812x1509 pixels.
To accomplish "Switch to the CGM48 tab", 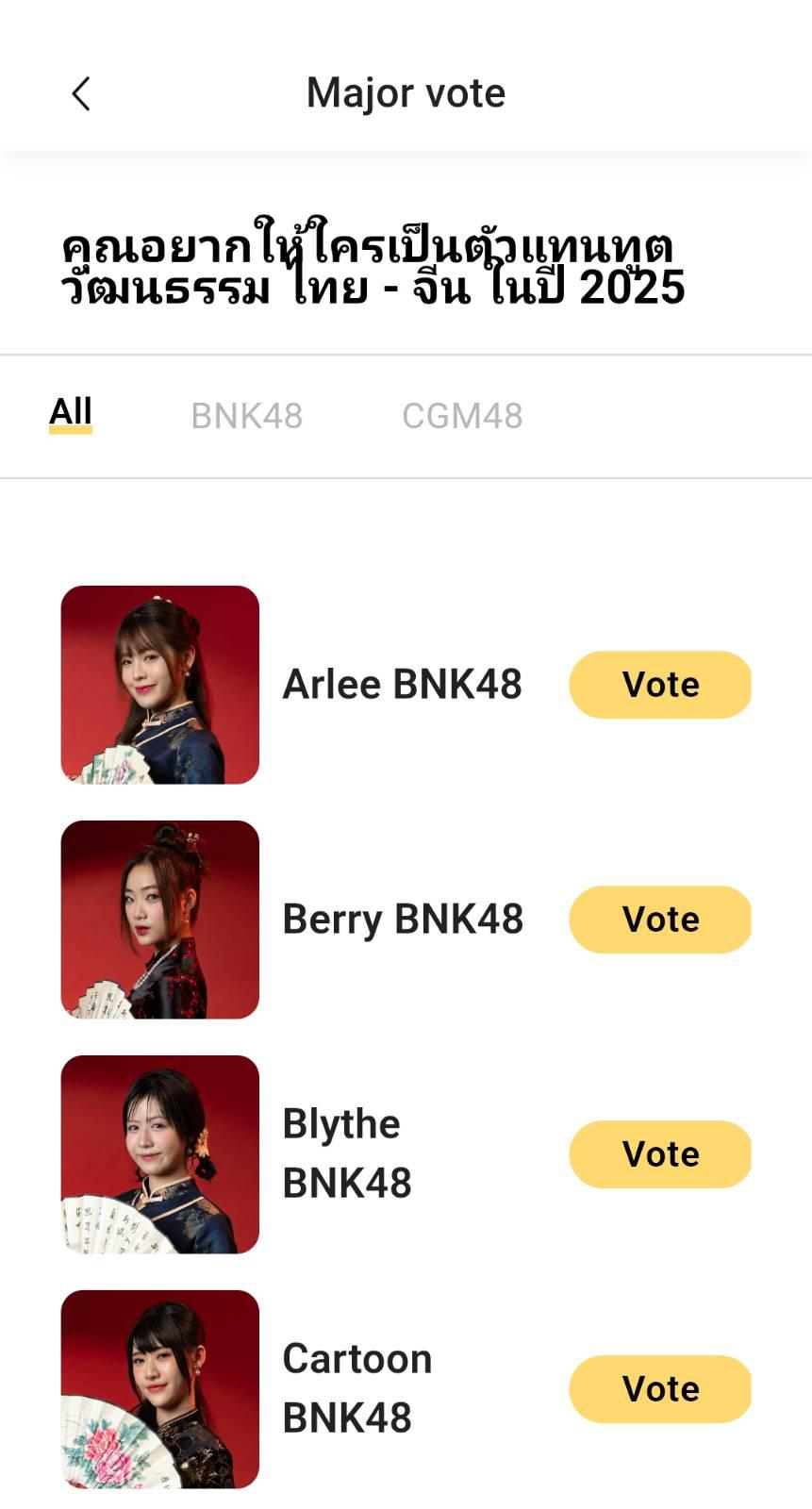I will tap(462, 416).
